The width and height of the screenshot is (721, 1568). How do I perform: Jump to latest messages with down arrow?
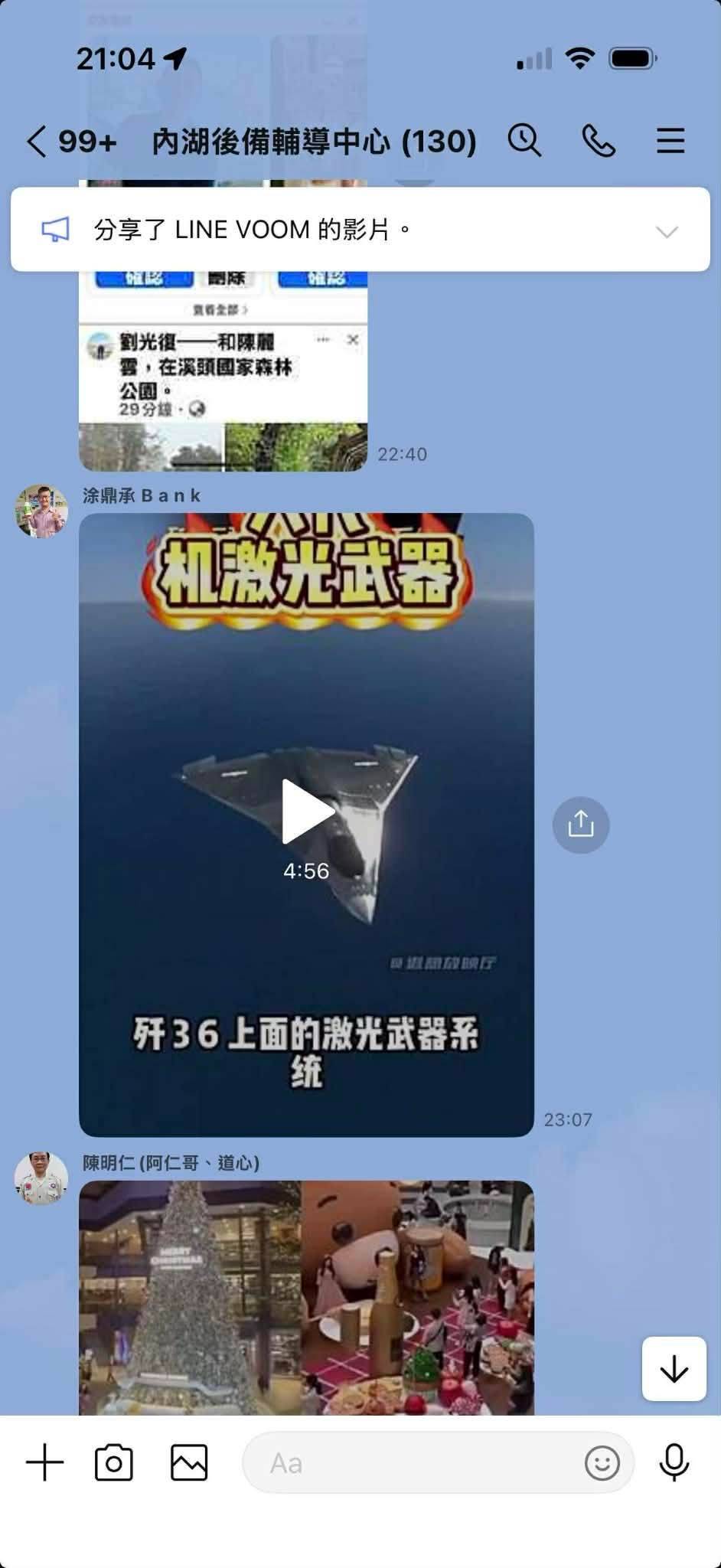point(674,1369)
